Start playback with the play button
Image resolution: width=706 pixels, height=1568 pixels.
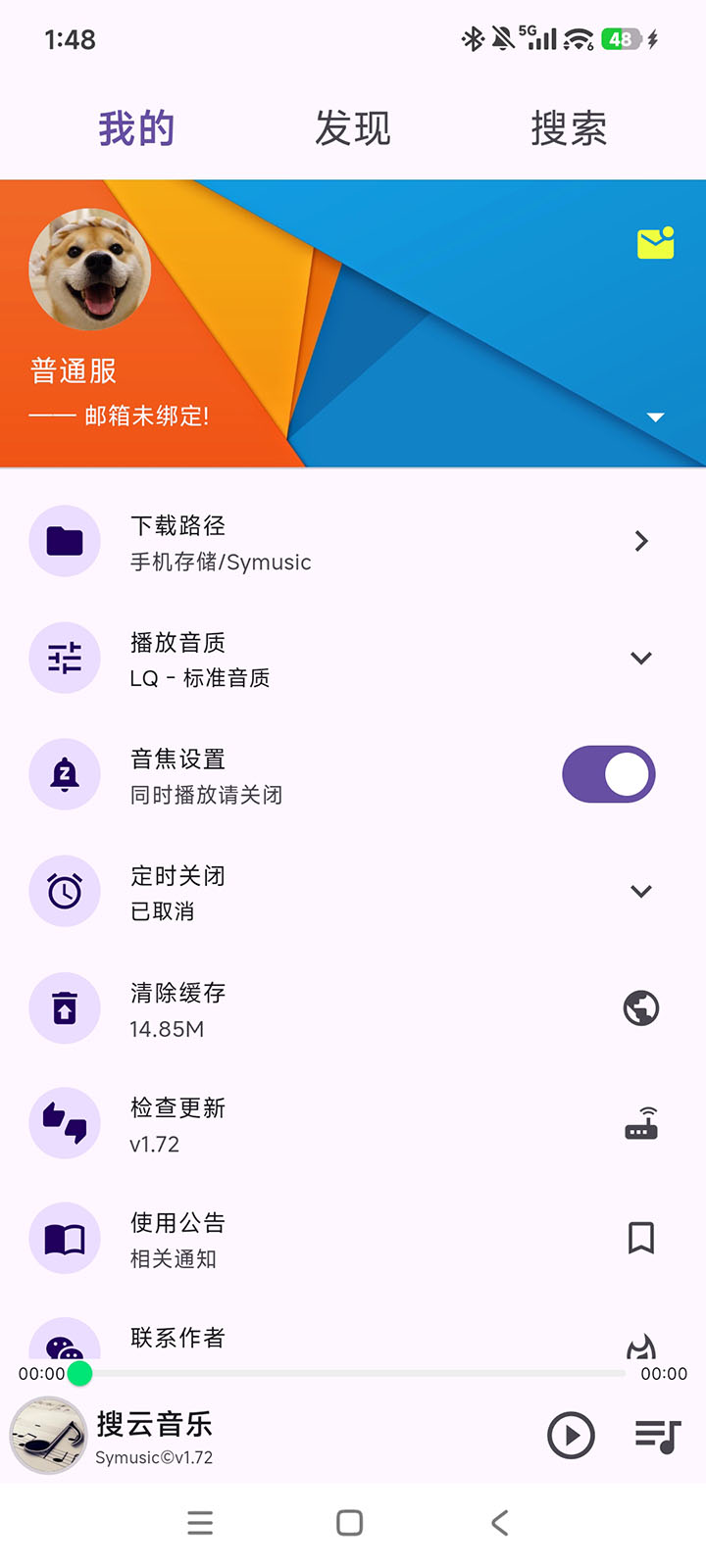[x=571, y=1436]
